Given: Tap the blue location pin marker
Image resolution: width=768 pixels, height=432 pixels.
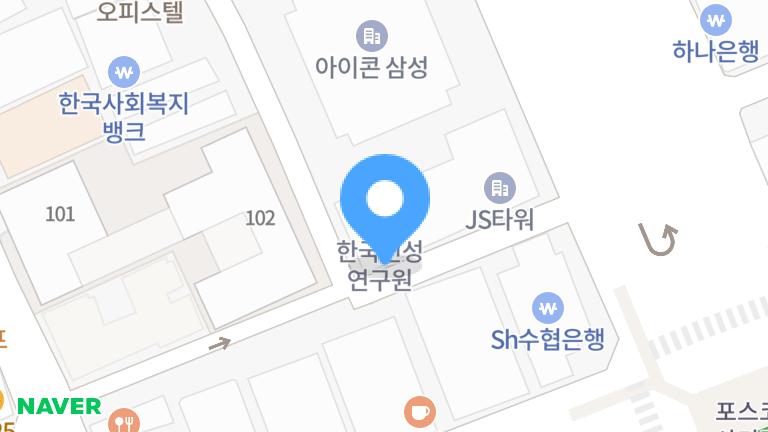Looking at the screenshot, I should pos(385,202).
